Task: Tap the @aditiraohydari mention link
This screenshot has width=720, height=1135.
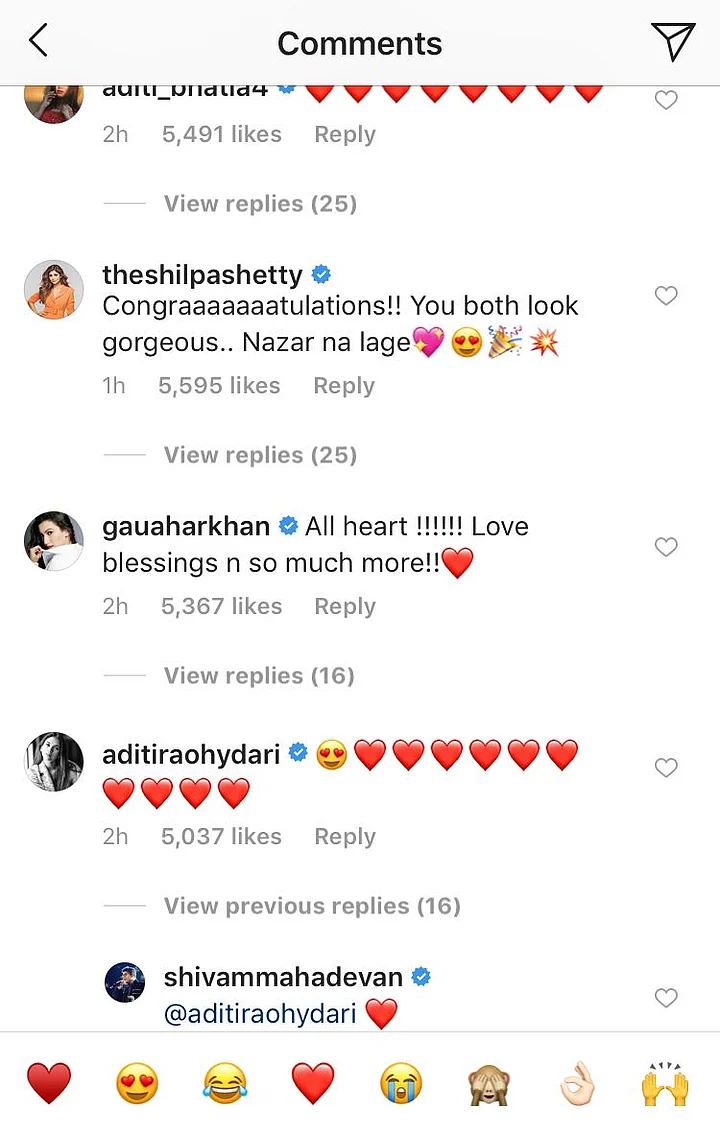Action: tap(260, 1014)
